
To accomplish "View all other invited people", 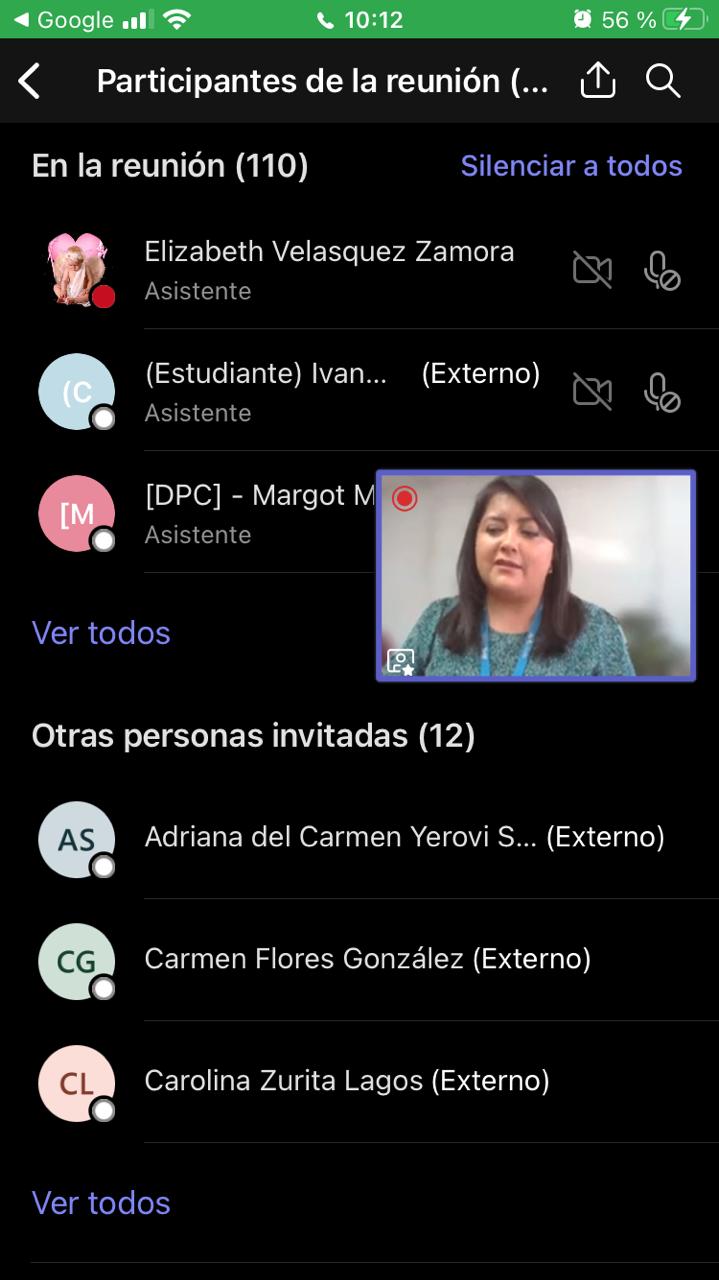I will (101, 1202).
